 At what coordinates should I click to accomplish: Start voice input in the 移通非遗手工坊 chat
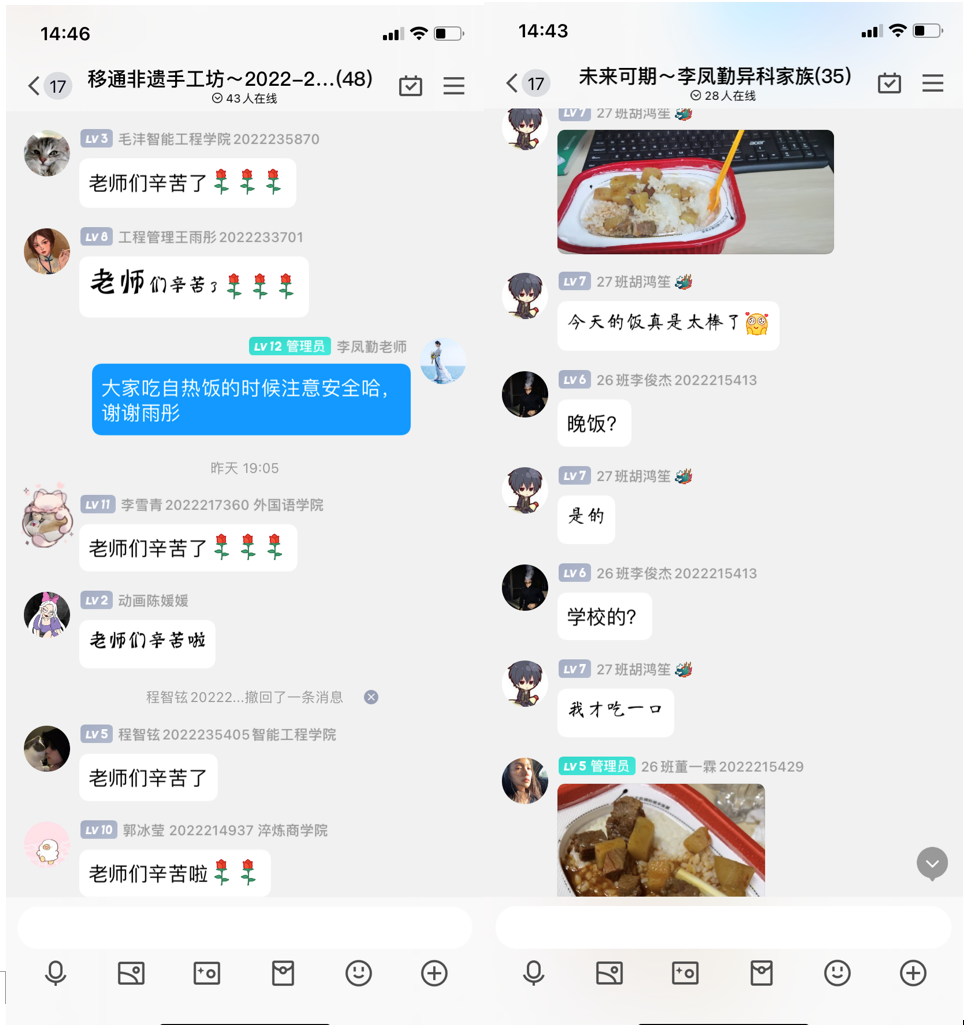click(x=56, y=973)
